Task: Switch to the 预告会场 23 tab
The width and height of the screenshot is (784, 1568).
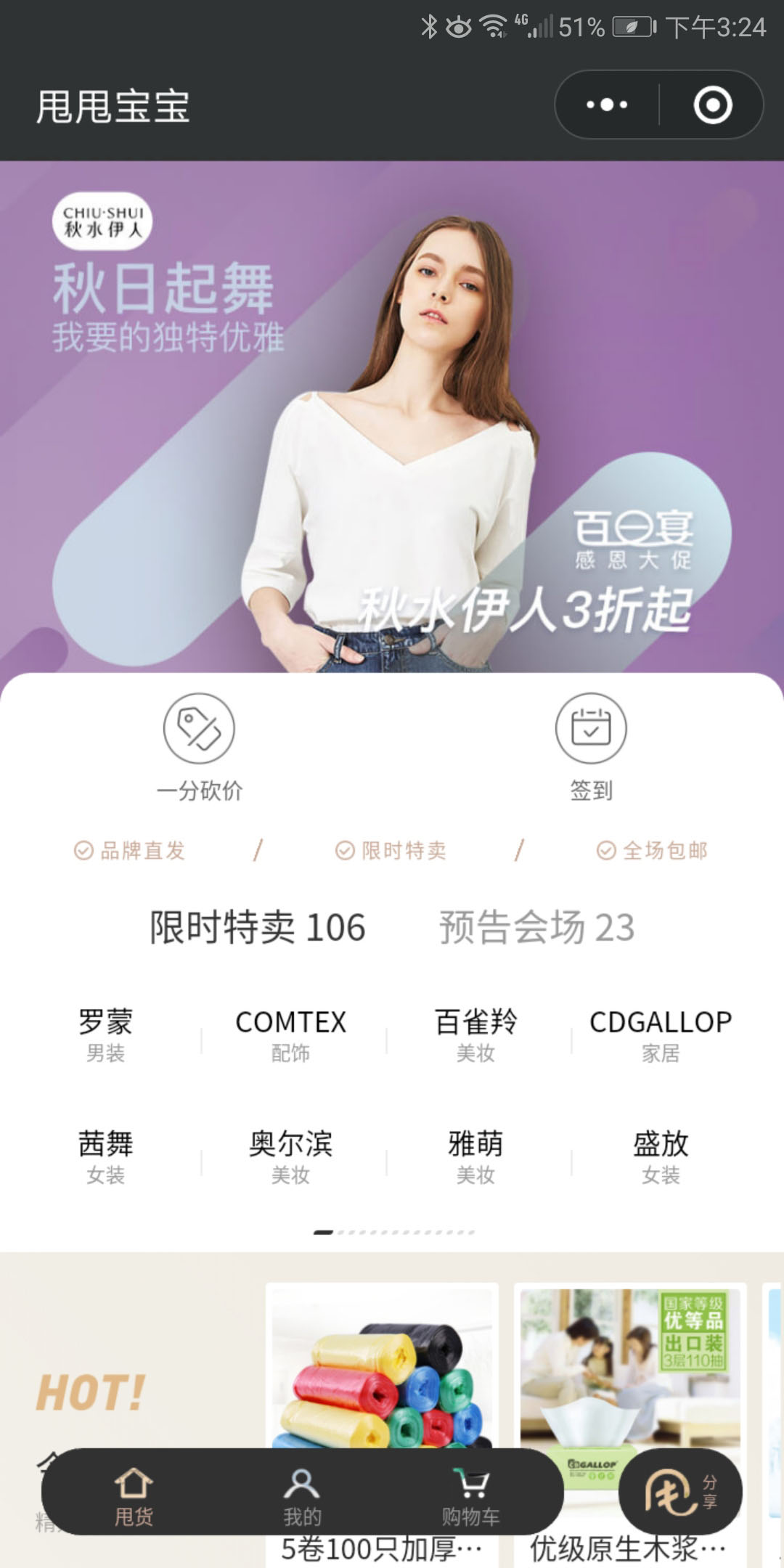Action: (x=536, y=927)
